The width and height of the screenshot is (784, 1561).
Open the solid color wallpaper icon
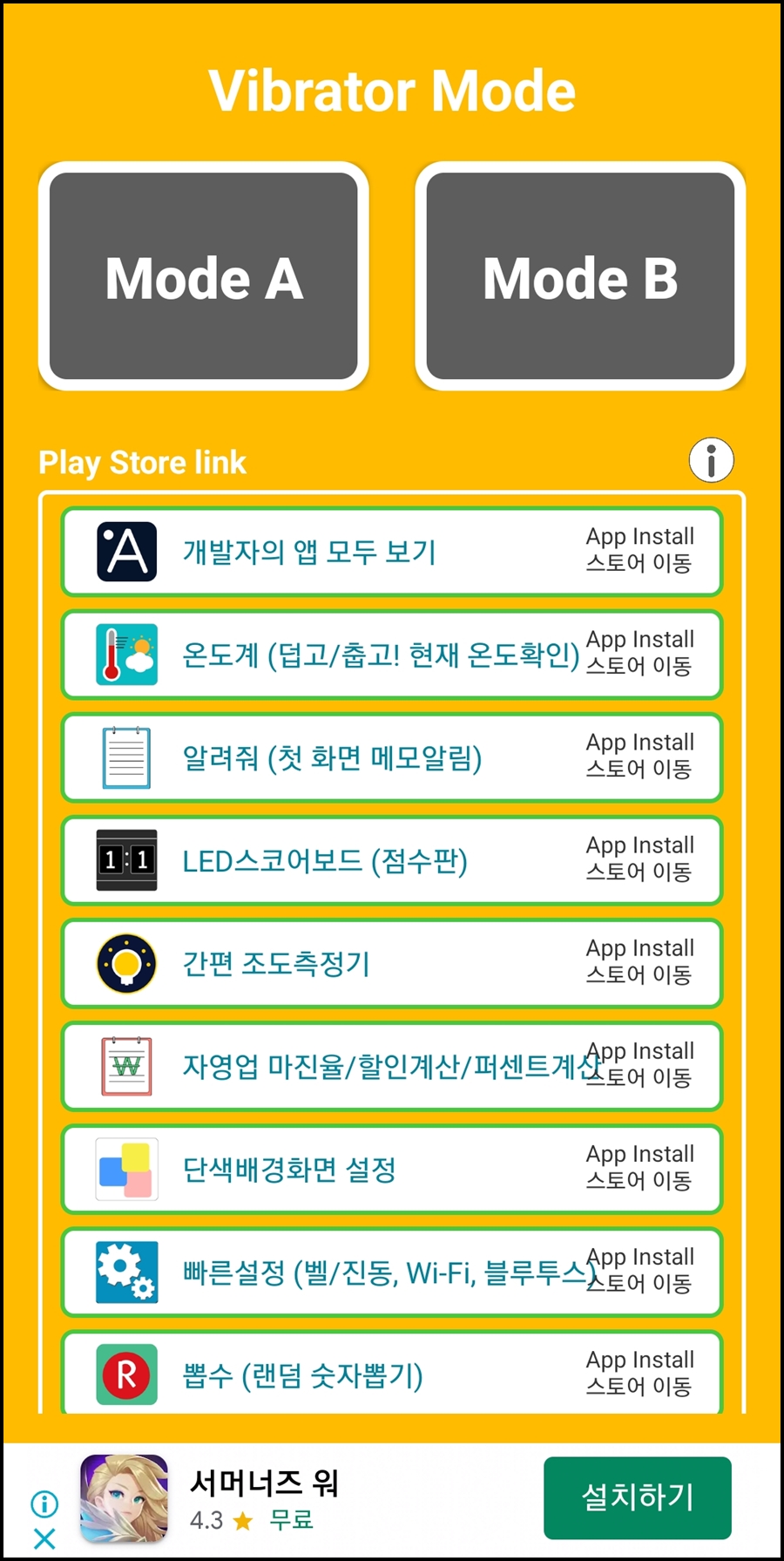coord(125,1169)
